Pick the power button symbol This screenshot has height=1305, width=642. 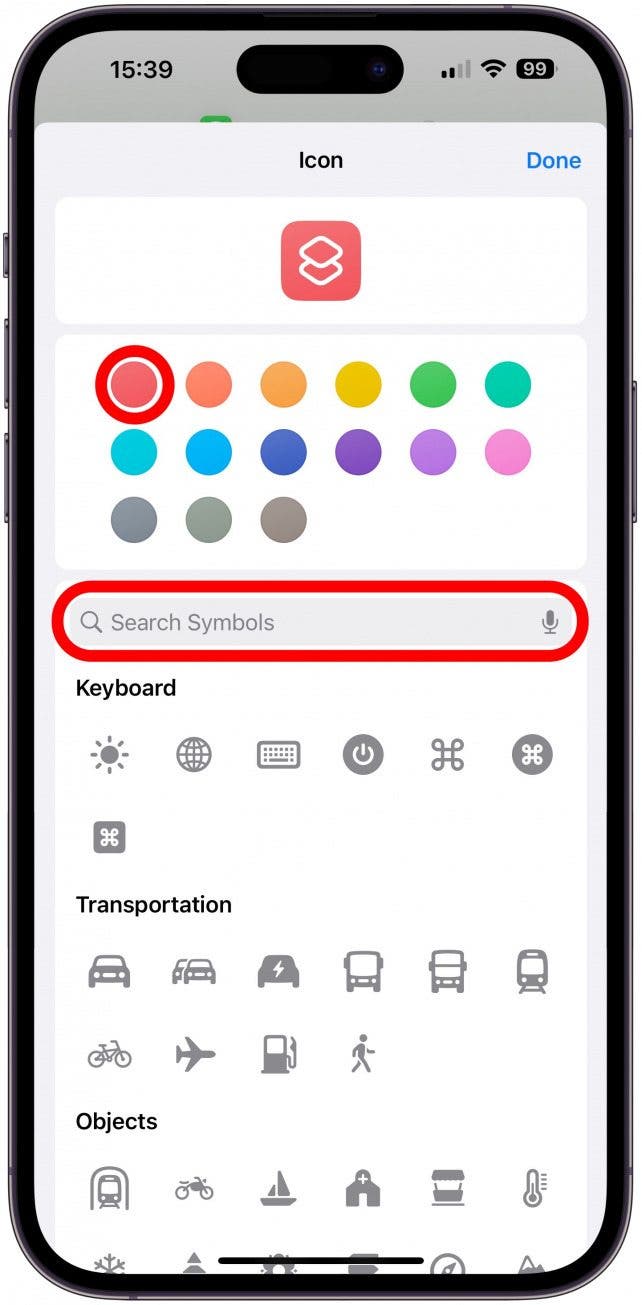[363, 755]
